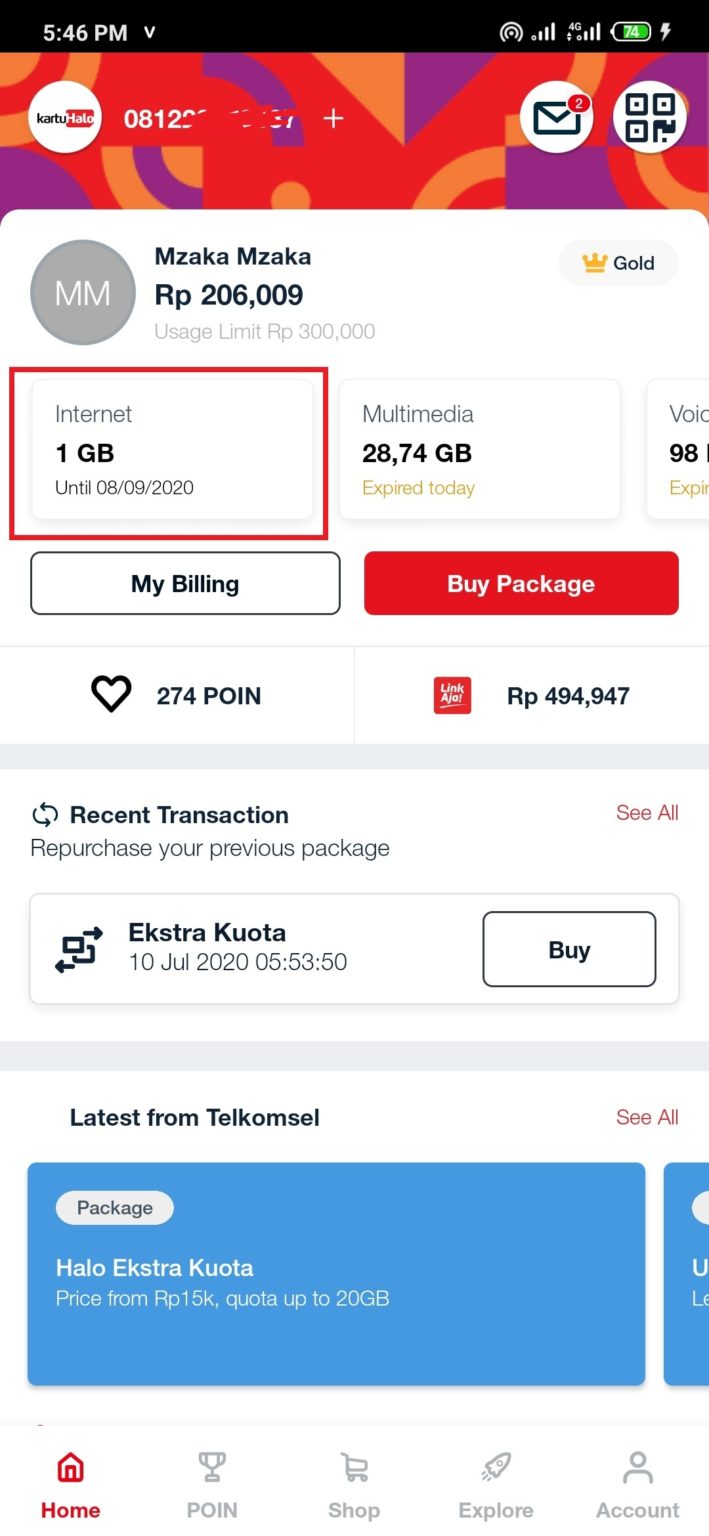Switch to the Shop tab
709x1536 pixels.
354,1484
